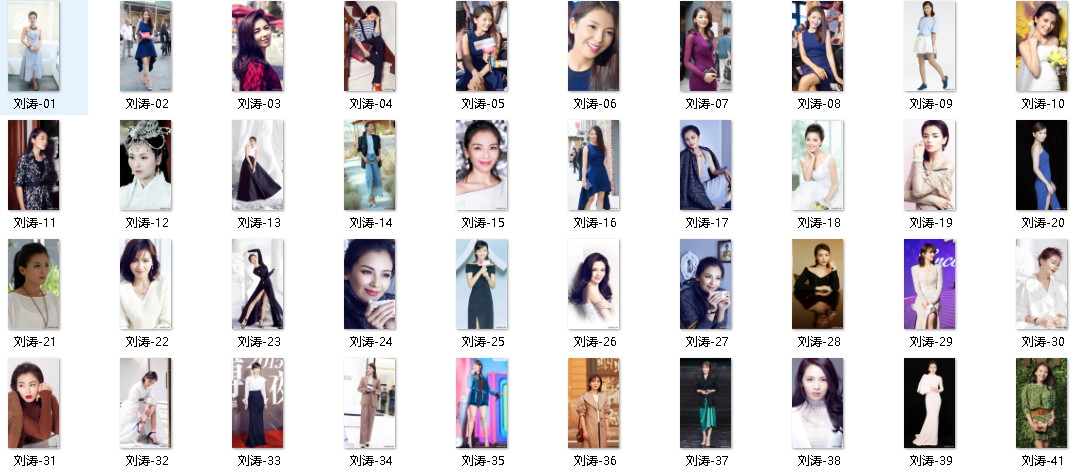This screenshot has width=1090, height=472.
Task: Select the picture 刘涛-37
Action: [x=706, y=403]
